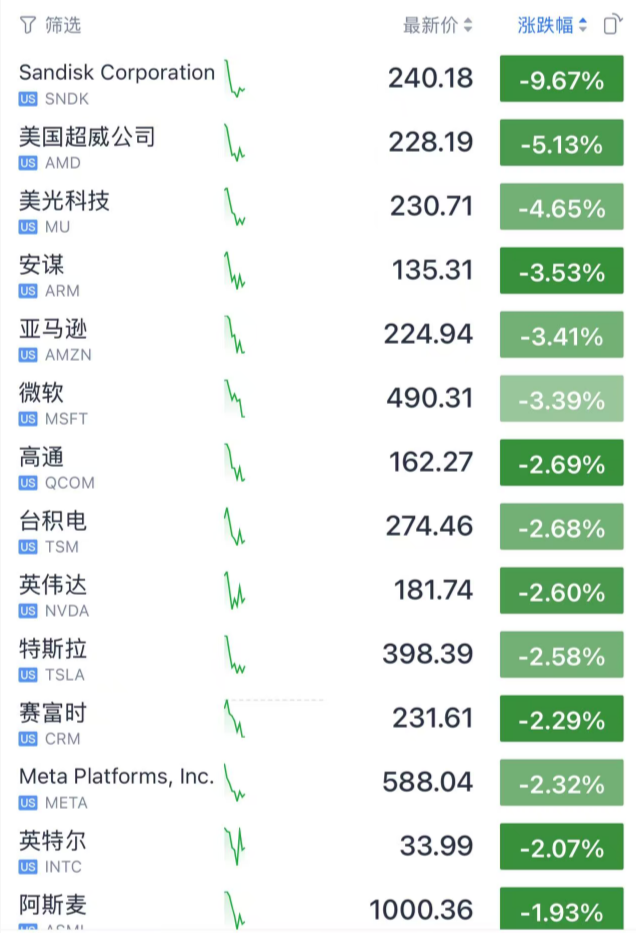636x933 pixels.
Task: Tap the layout icon beside 涨跌幅
Action: [x=611, y=25]
